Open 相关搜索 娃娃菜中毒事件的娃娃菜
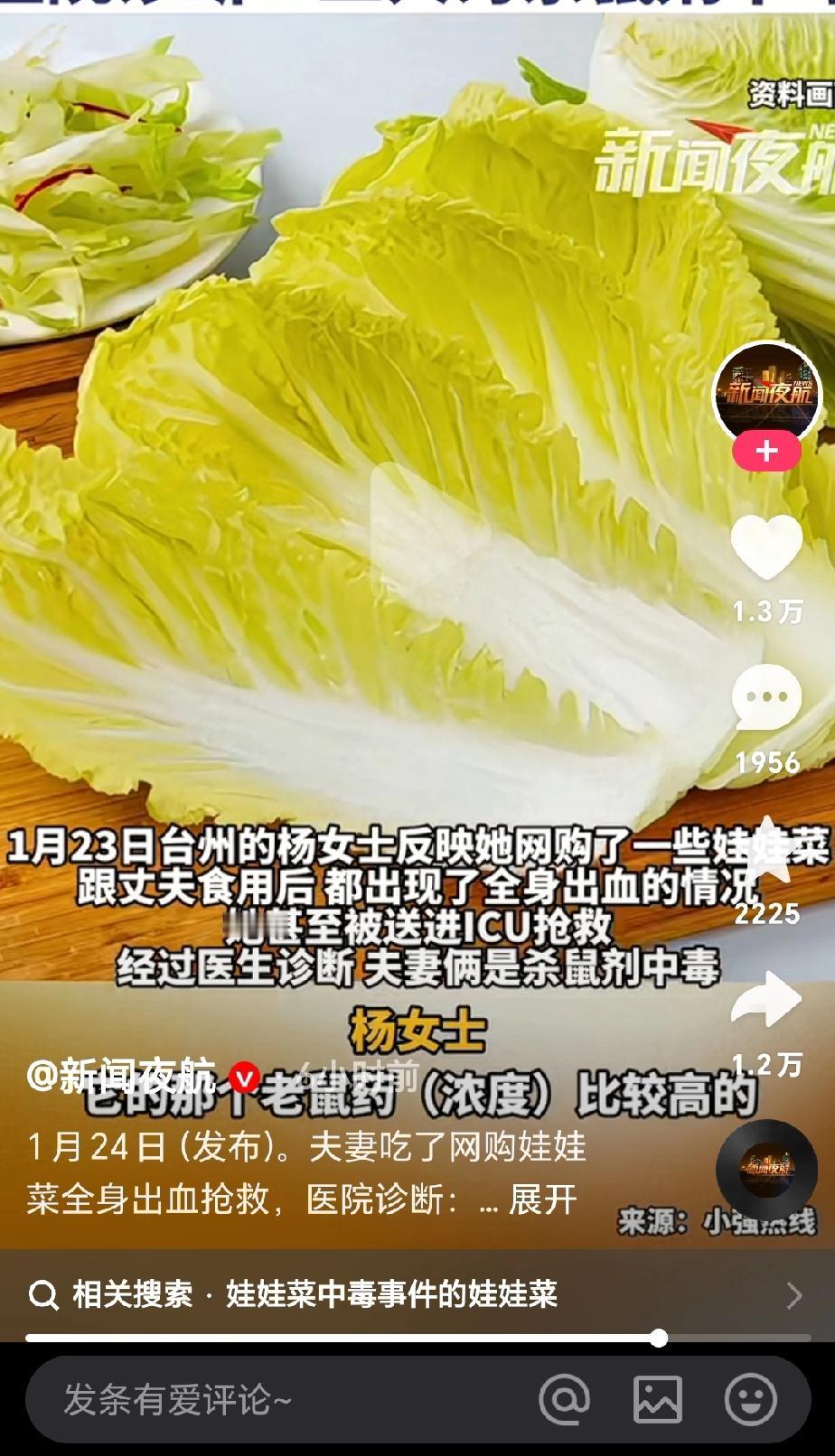The image size is (835, 1456). [x=316, y=1295]
